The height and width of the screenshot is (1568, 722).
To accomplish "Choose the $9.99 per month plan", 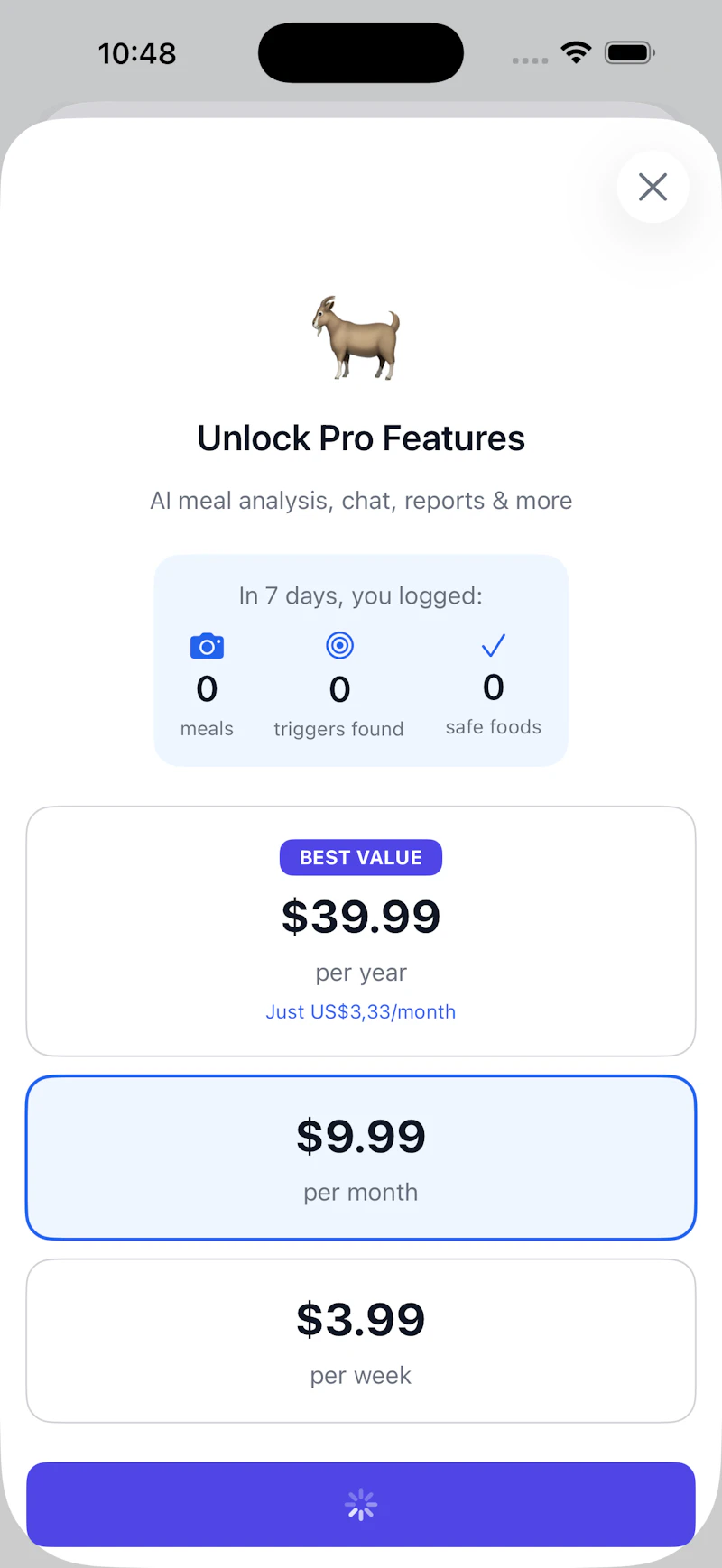I will pos(361,1158).
